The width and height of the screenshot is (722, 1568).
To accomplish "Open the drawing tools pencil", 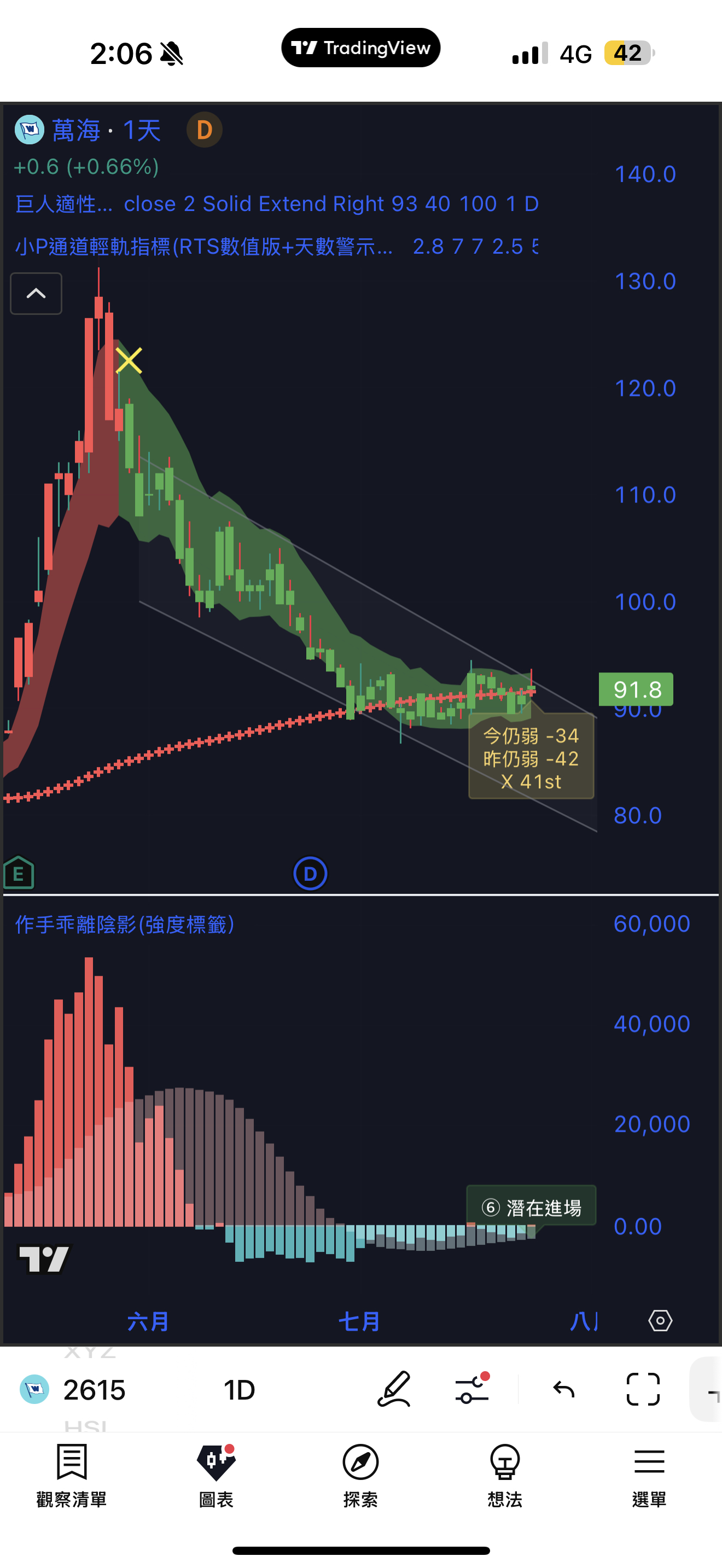I will [x=394, y=1389].
